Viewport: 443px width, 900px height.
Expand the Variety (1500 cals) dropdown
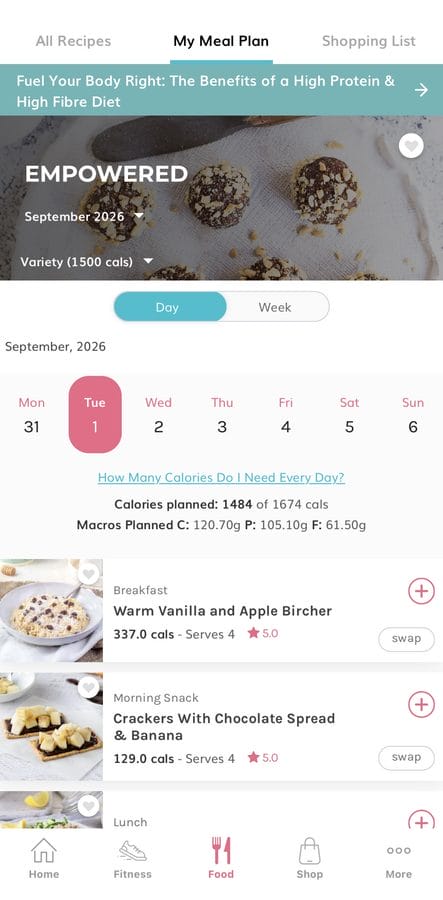click(87, 262)
